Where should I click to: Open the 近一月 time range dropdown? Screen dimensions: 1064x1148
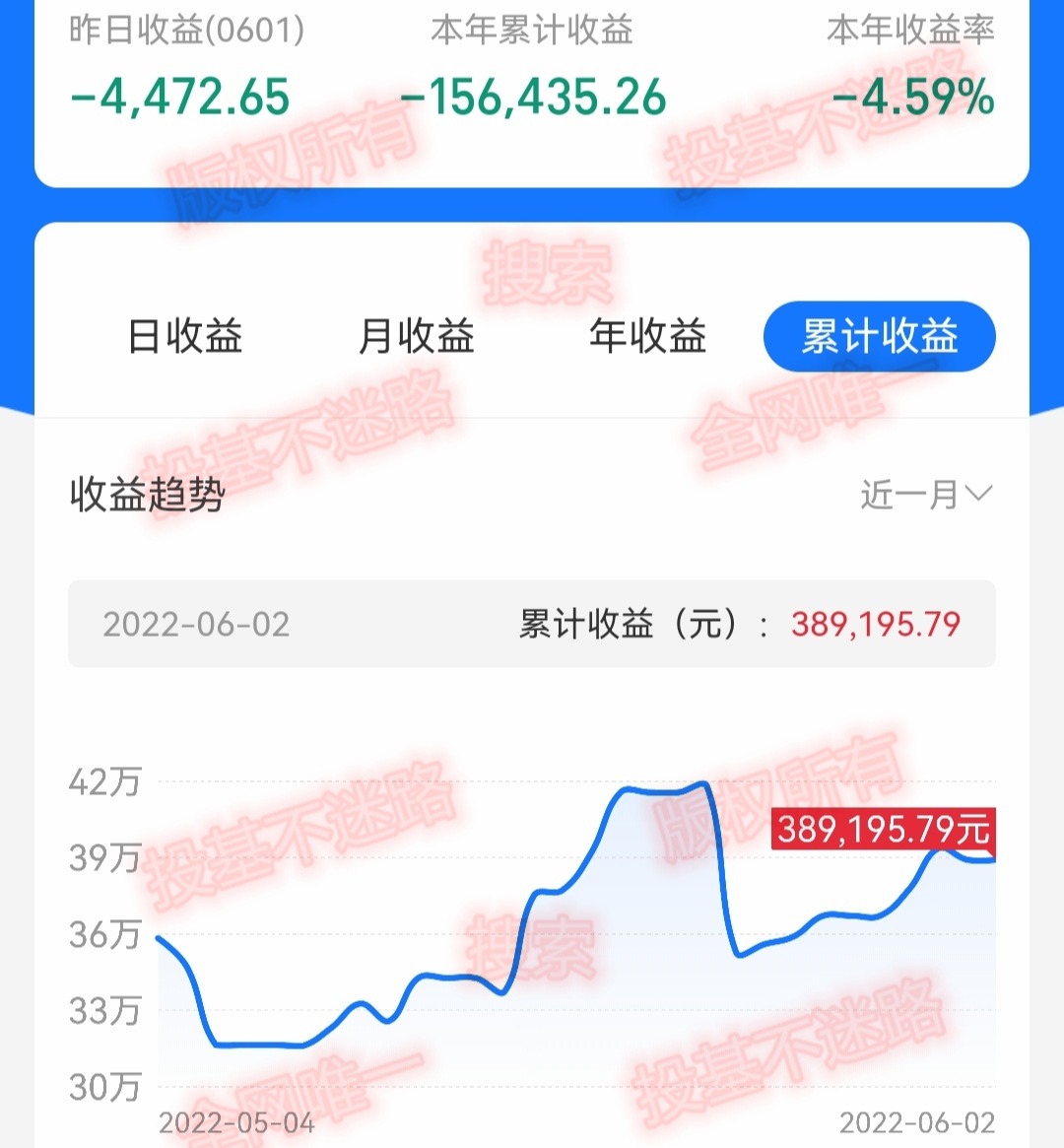(x=906, y=496)
